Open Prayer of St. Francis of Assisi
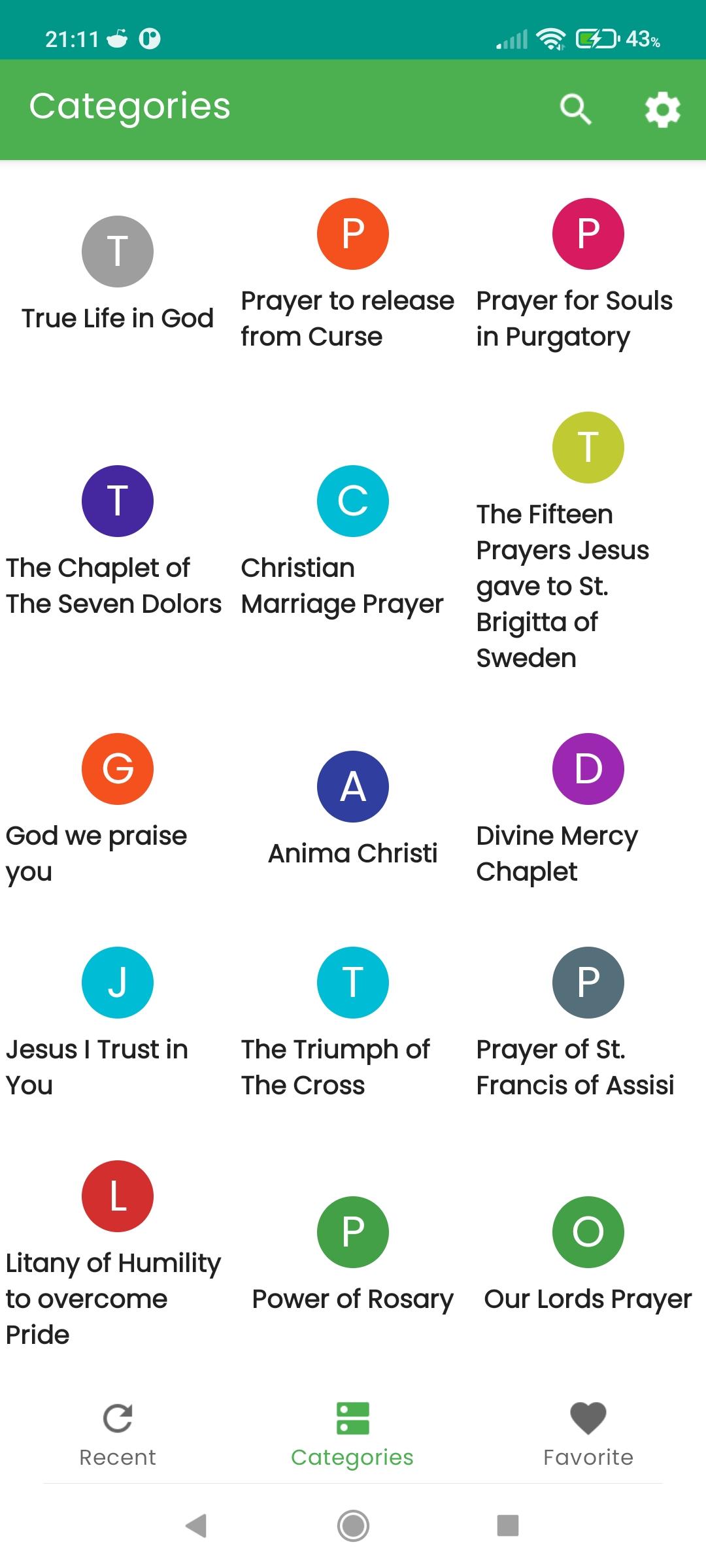 588,1022
